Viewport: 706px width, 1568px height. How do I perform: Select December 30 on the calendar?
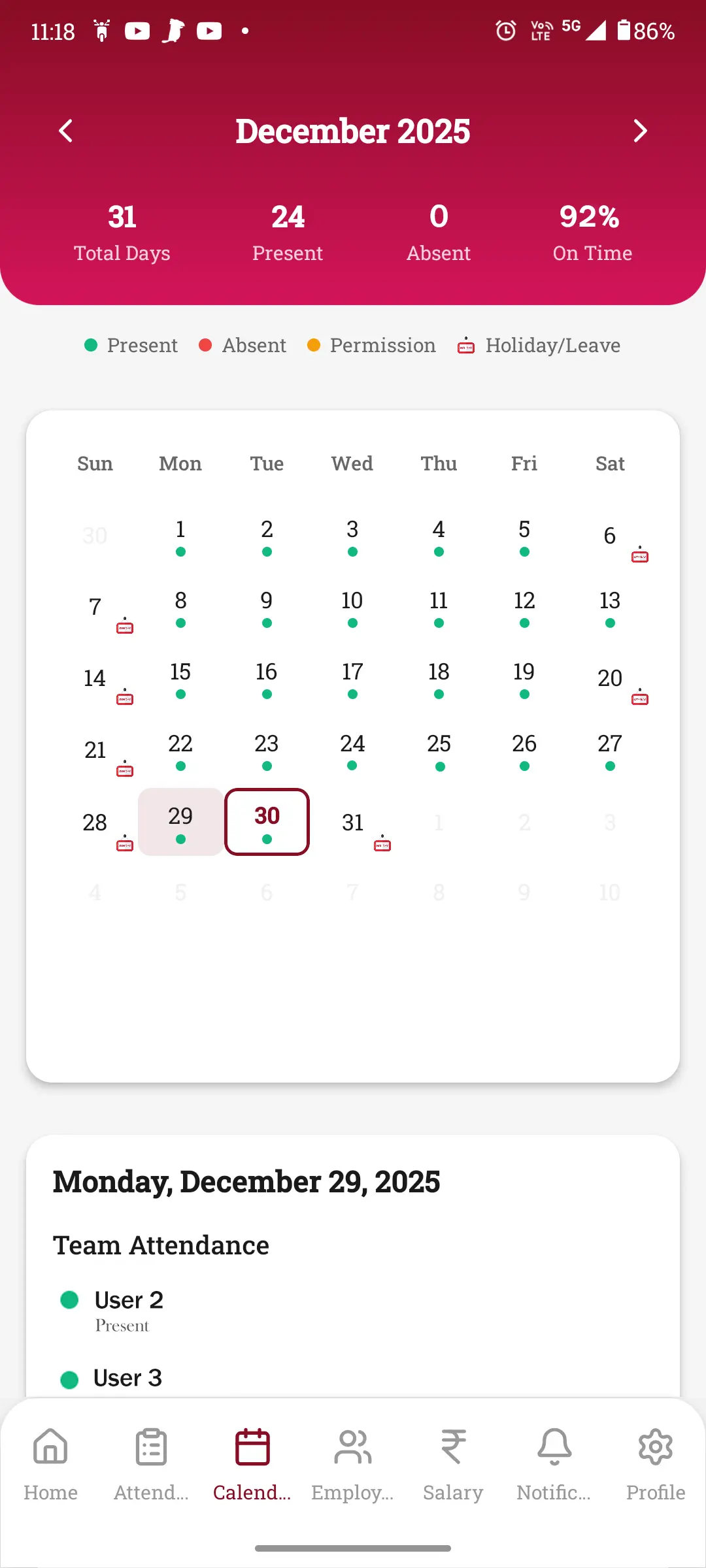click(x=267, y=821)
